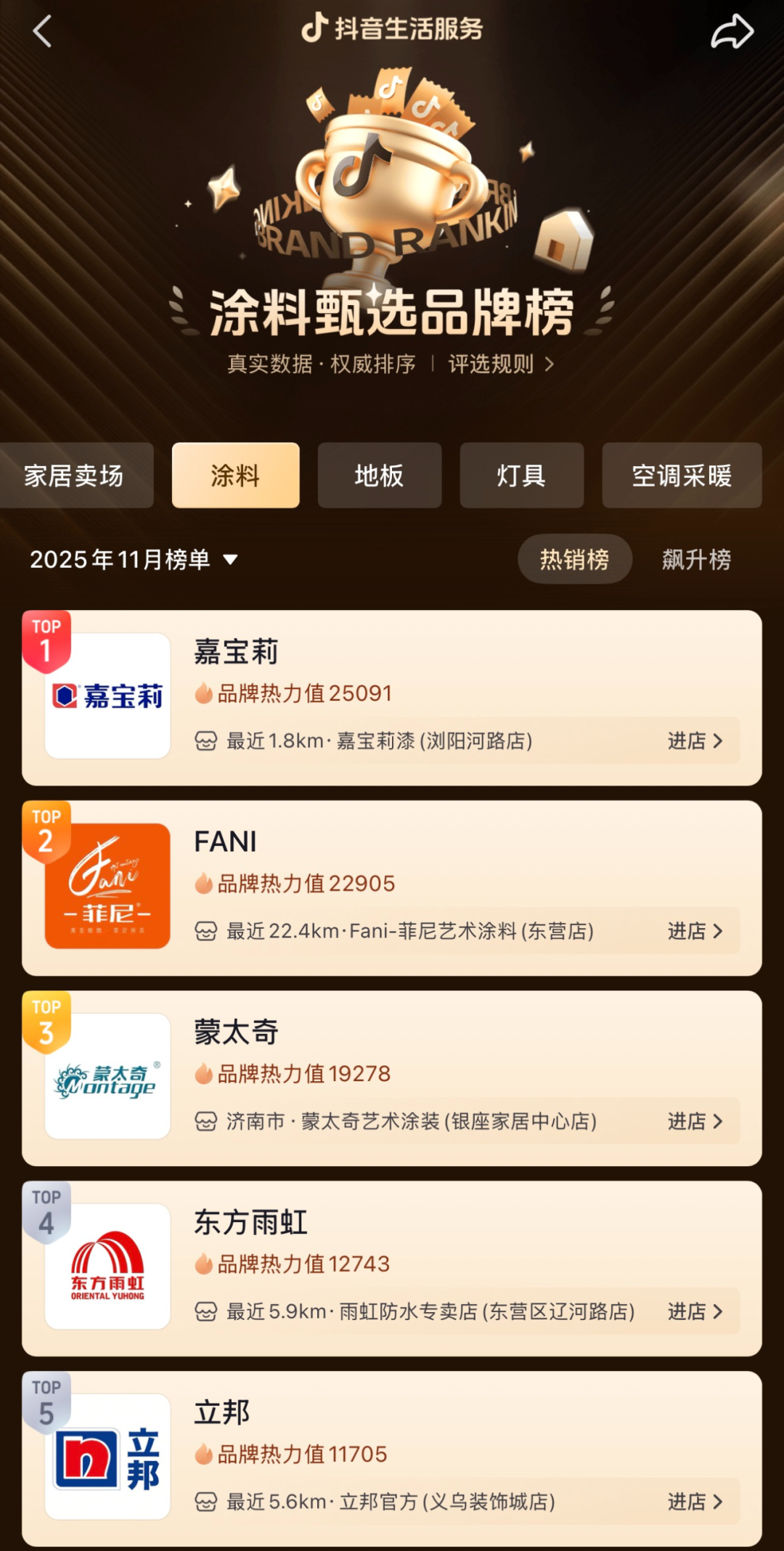This screenshot has height=1551, width=784.
Task: Enter the Fani-菲尼艺术涂料 东营店 store
Action: point(694,931)
